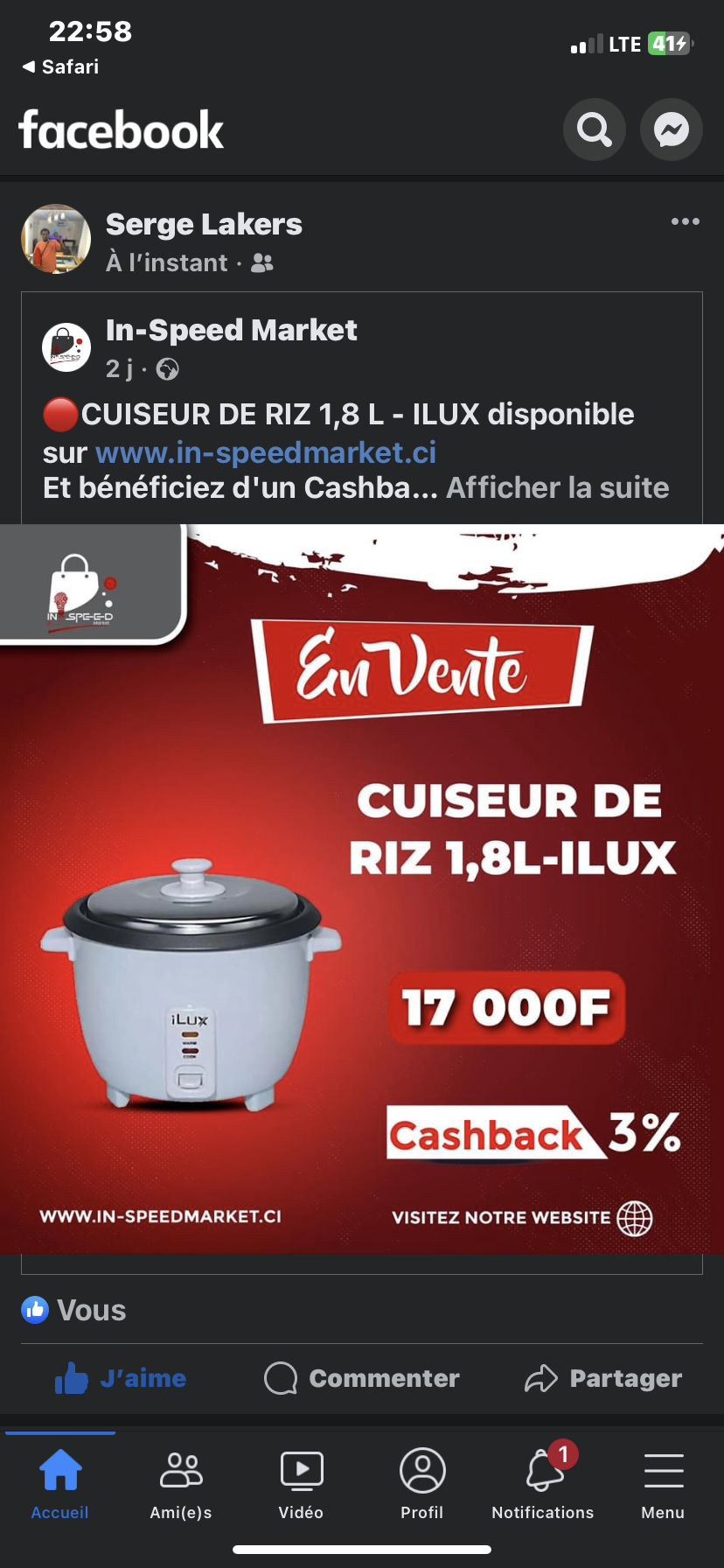Expand post with Afficher la suite

coord(558,487)
